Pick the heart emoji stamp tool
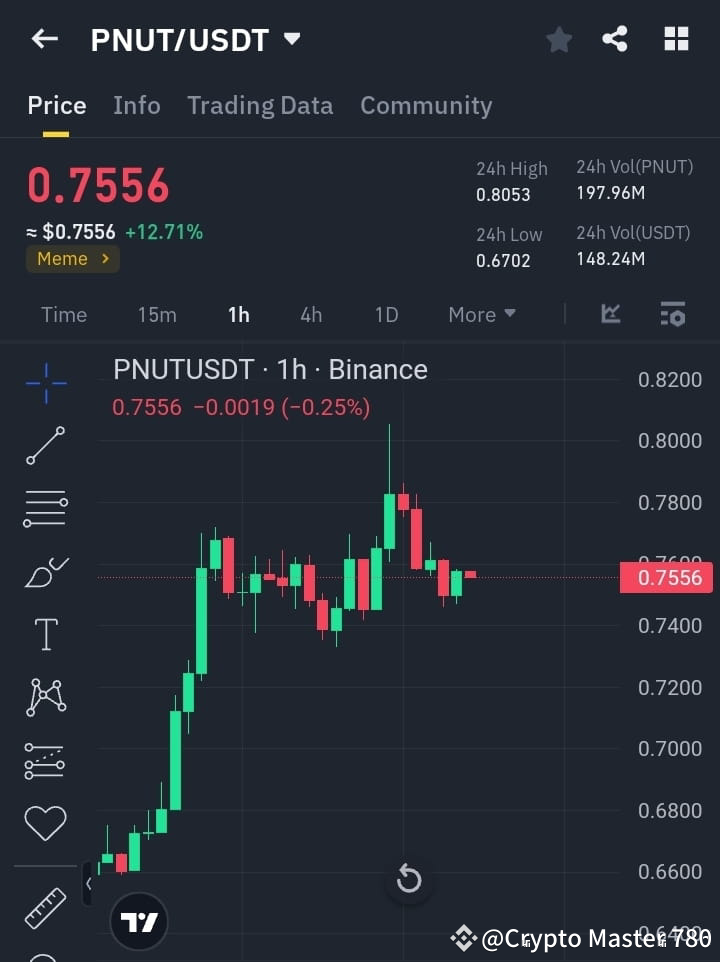The height and width of the screenshot is (962, 720). coord(44,822)
